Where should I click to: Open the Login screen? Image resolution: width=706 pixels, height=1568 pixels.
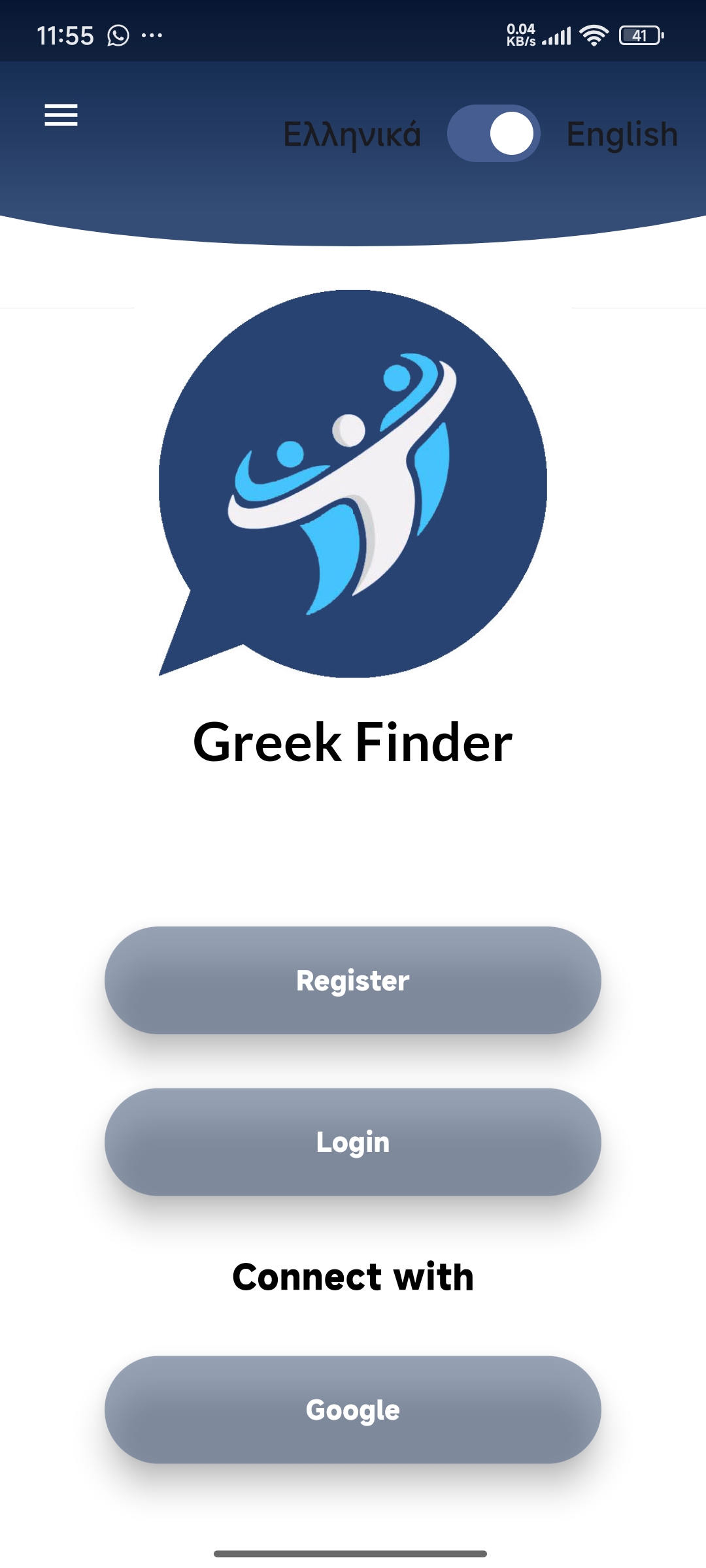pyautogui.click(x=353, y=1142)
